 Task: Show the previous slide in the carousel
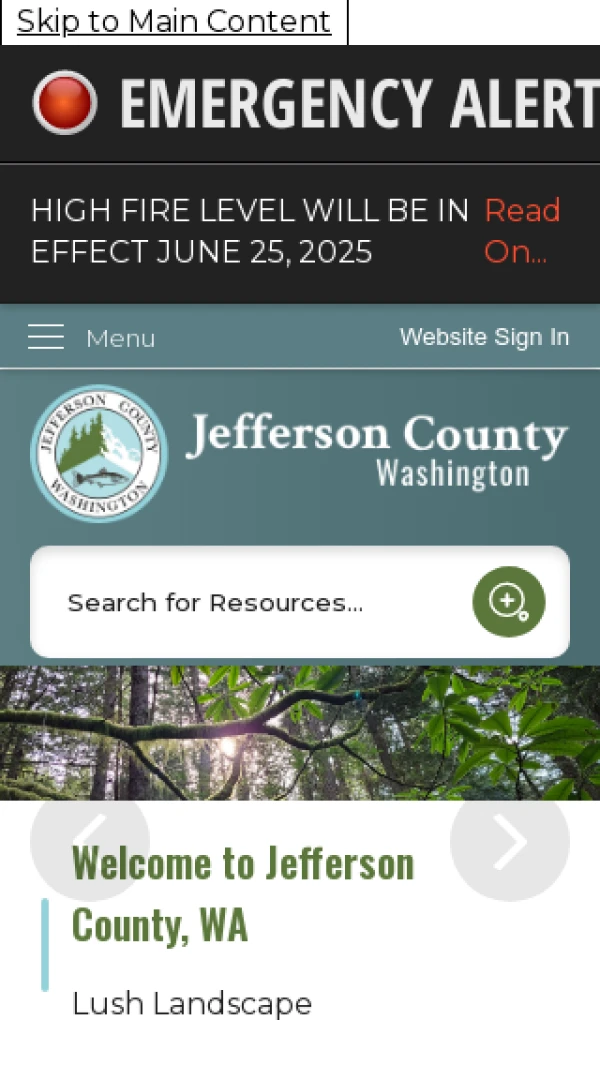click(x=90, y=841)
